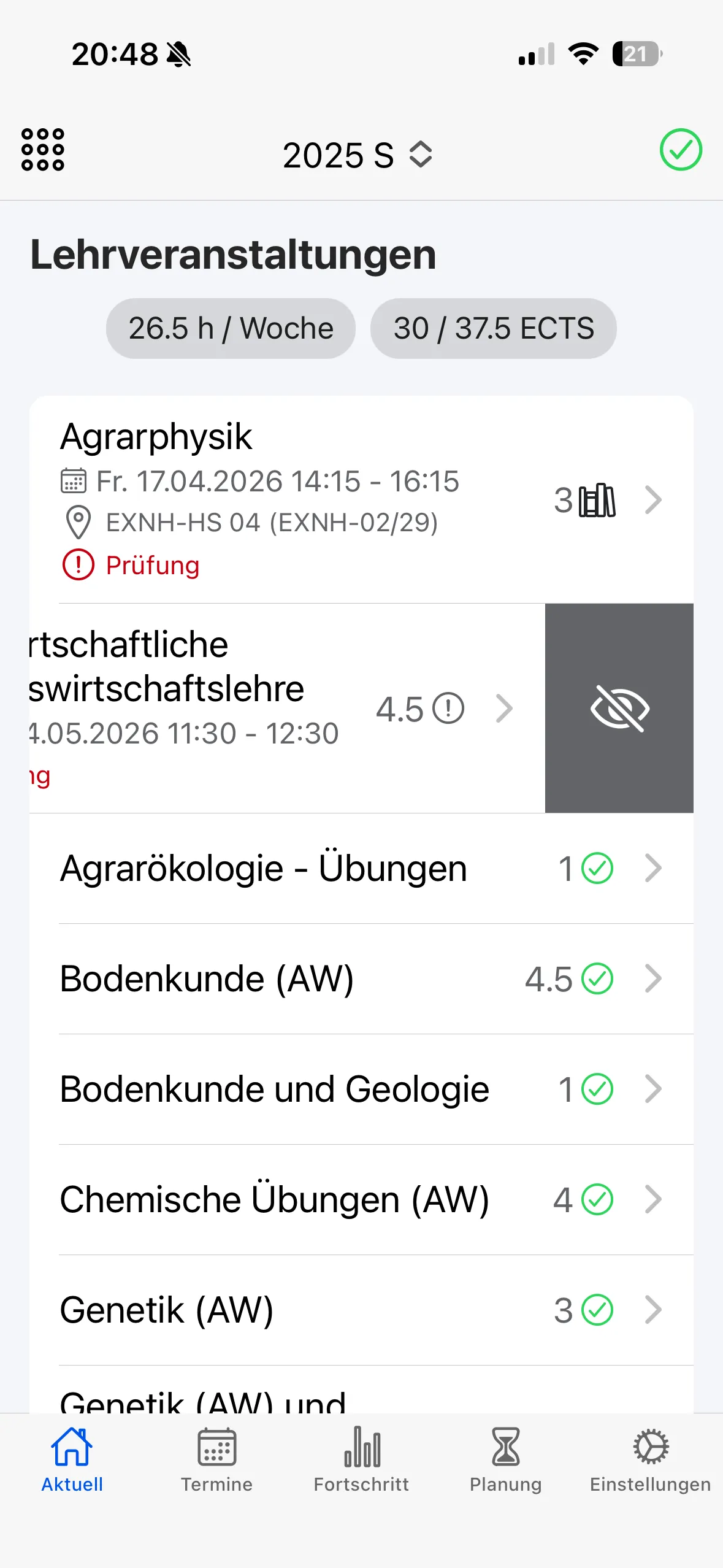Tap the exclamation icon next to 4.5 ECTS
723x1568 pixels.
(448, 708)
